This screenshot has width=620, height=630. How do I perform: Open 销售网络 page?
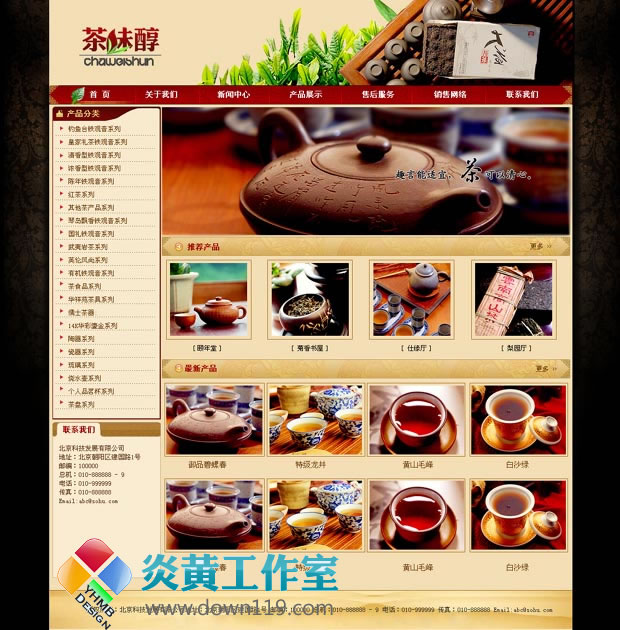(x=449, y=95)
